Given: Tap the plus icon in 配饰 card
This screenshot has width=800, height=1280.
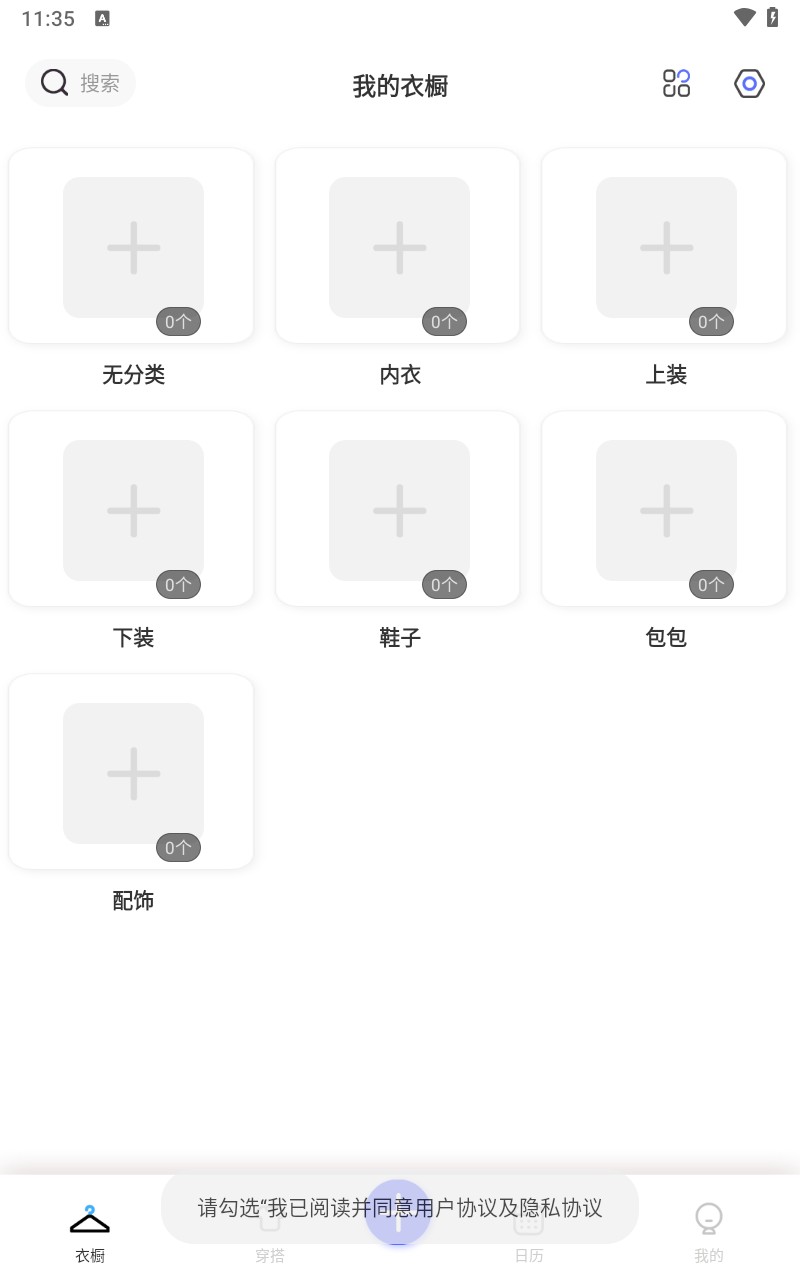Looking at the screenshot, I should [132, 773].
